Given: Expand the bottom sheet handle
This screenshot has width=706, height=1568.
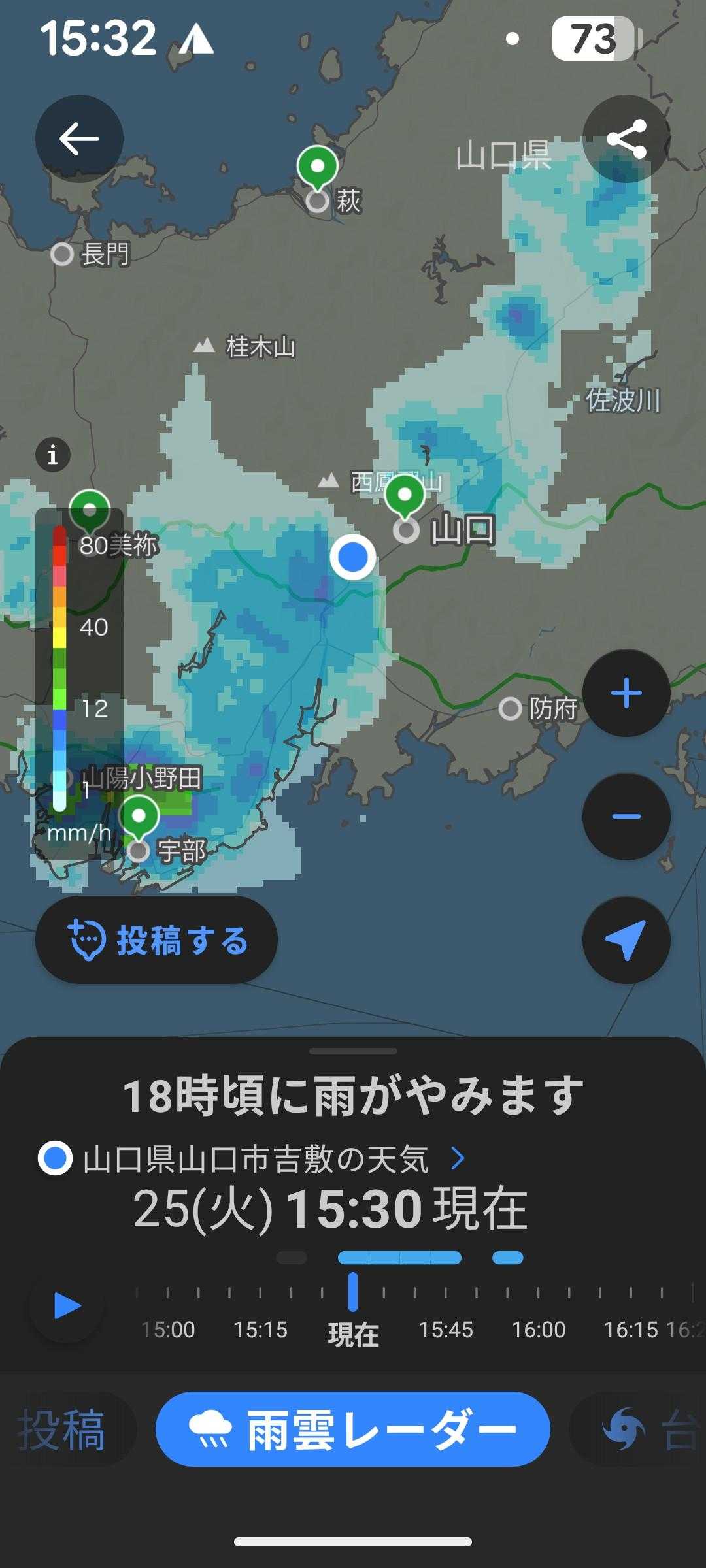Looking at the screenshot, I should 353,1051.
